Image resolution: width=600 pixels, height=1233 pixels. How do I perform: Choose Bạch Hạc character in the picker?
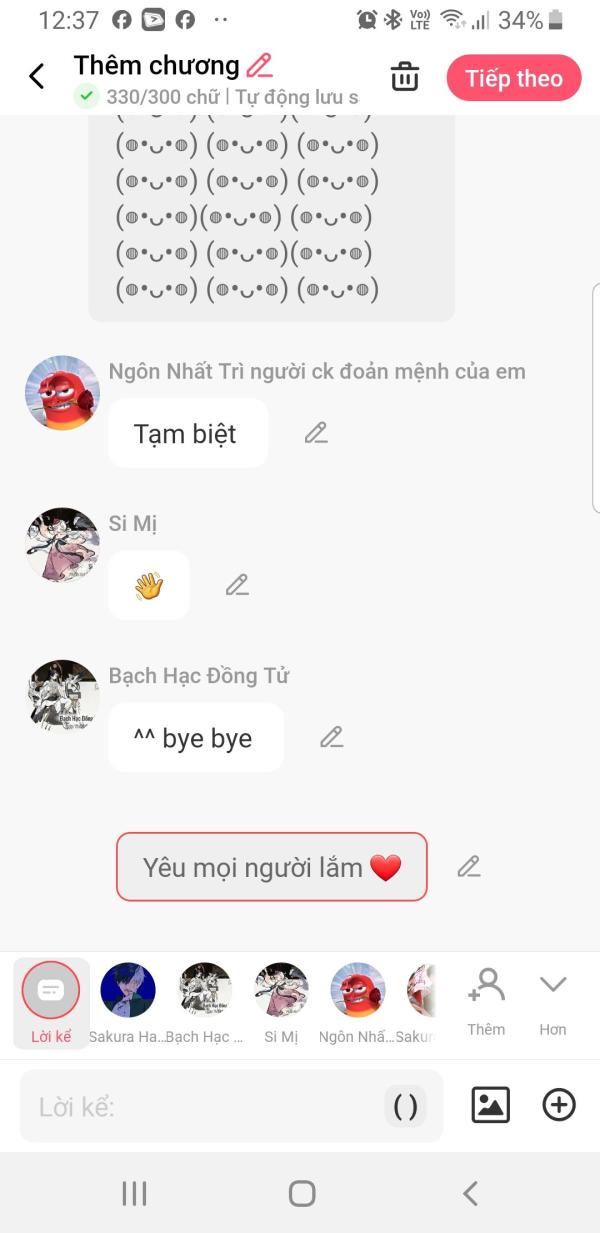204,1003
